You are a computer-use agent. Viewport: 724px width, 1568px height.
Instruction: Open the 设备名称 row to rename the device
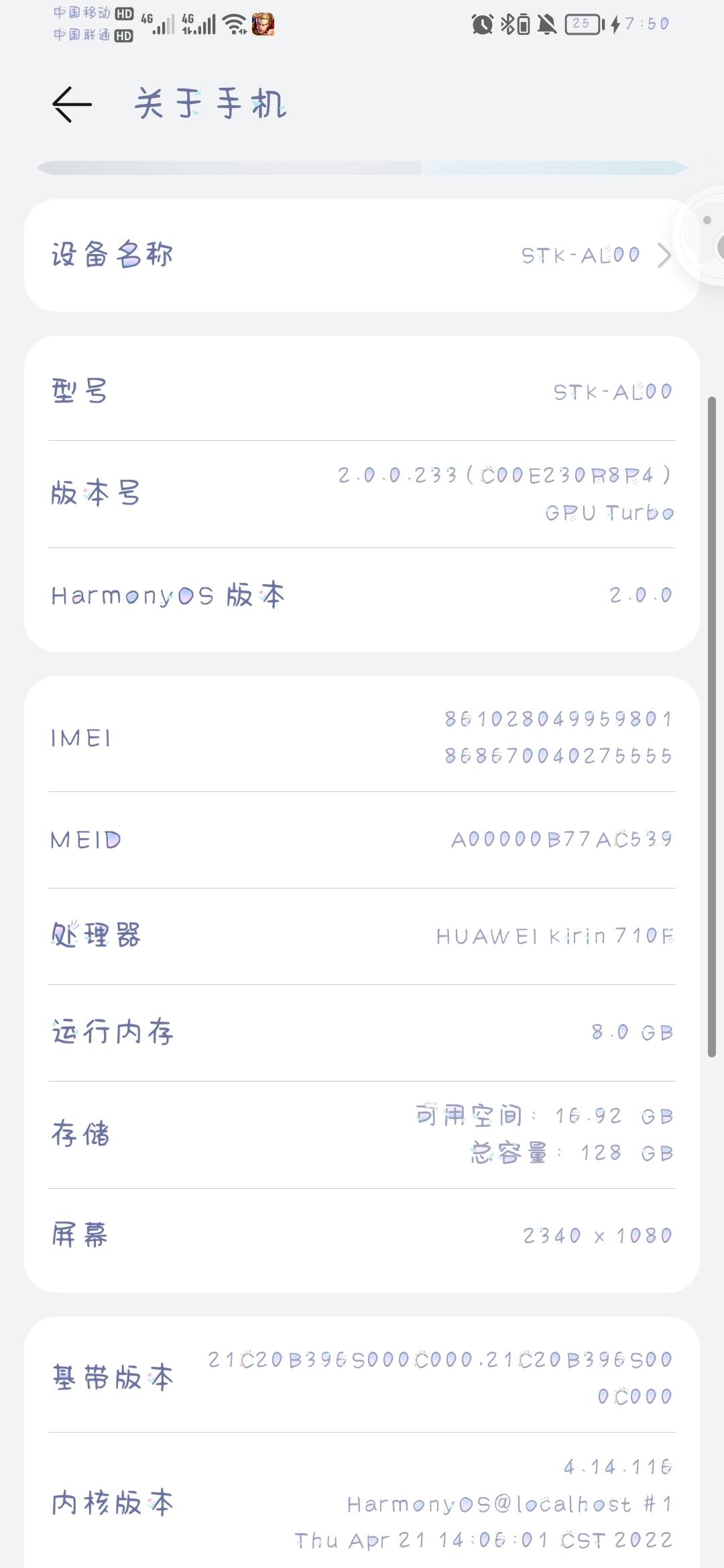coord(362,255)
